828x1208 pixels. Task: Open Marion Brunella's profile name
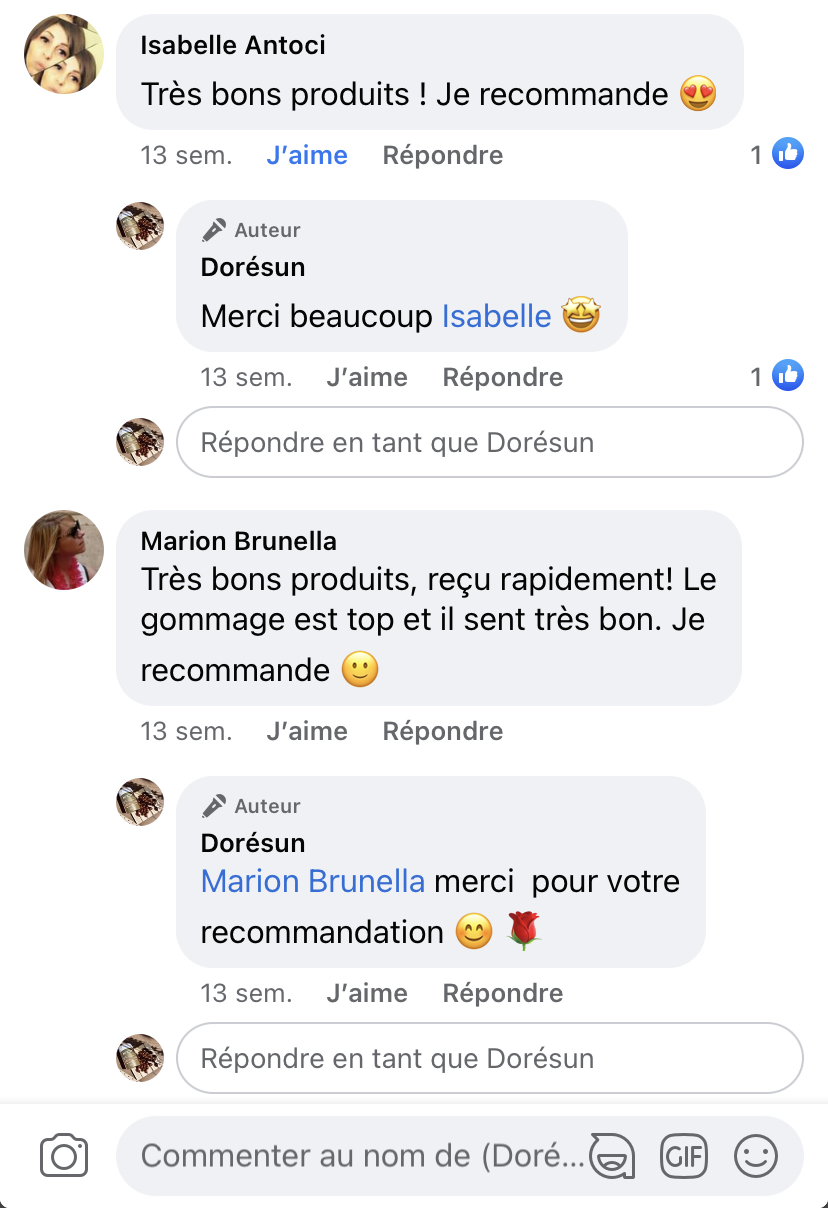[238, 541]
